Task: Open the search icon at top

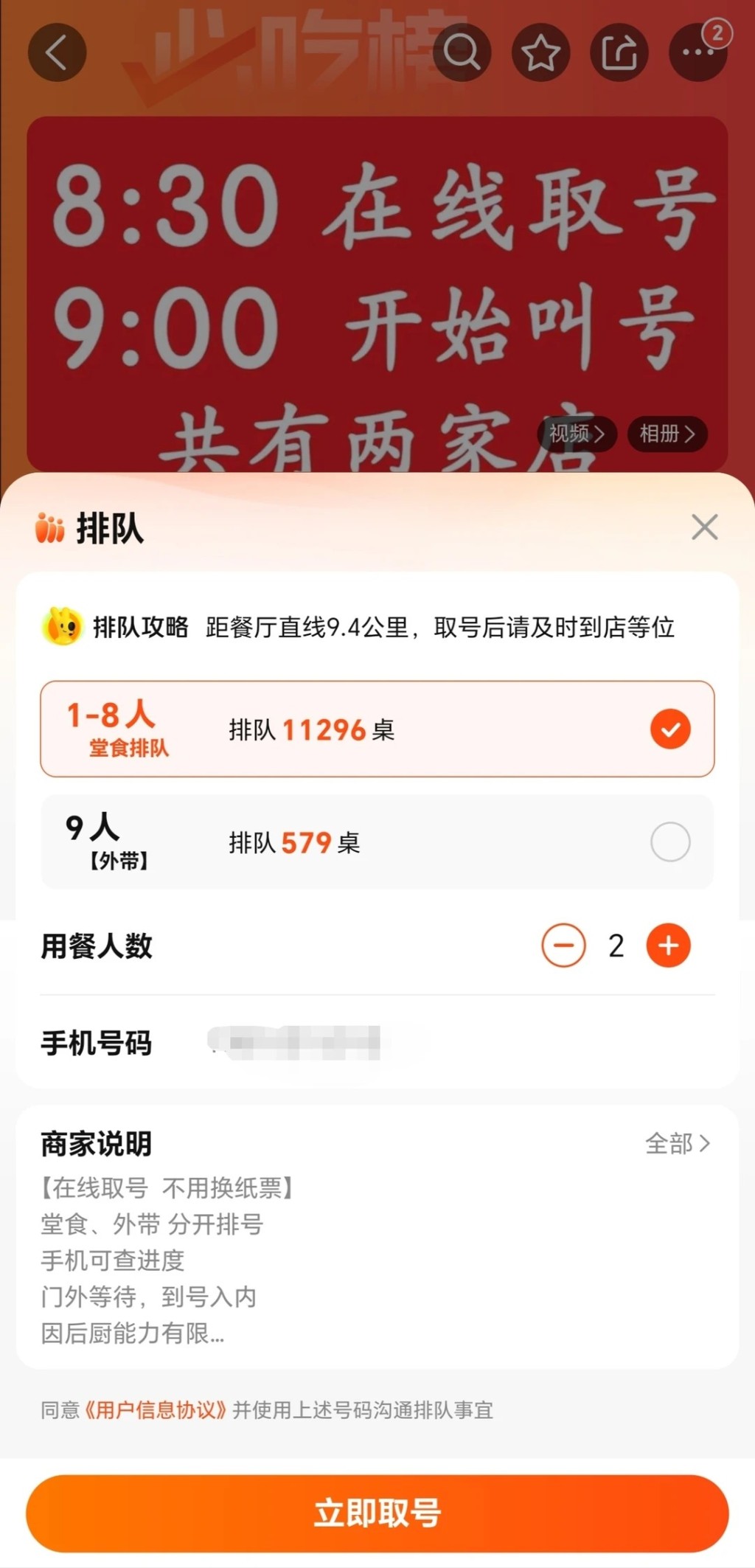Action: click(462, 52)
